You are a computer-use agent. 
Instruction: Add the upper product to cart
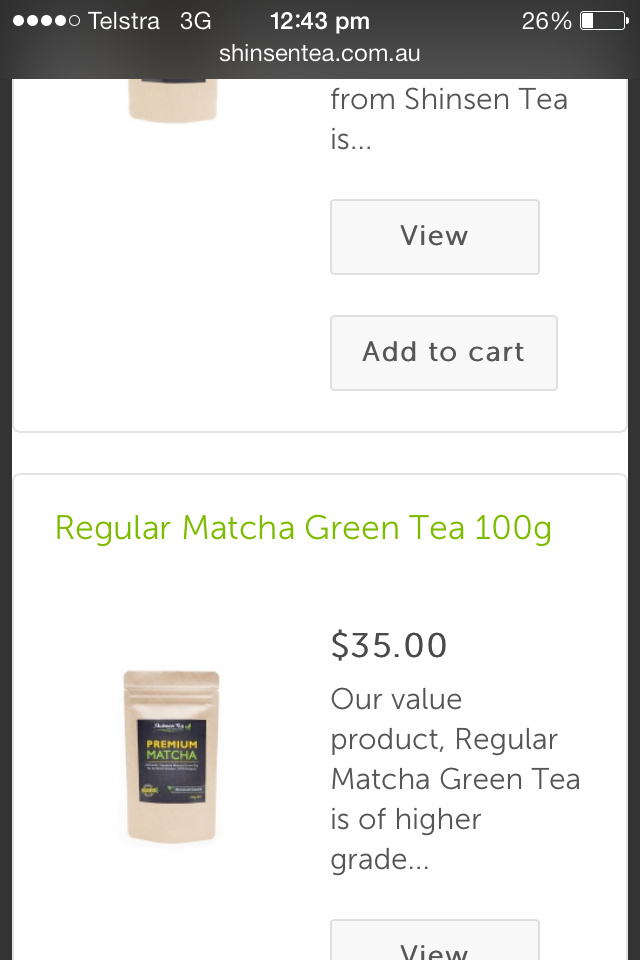(x=443, y=353)
